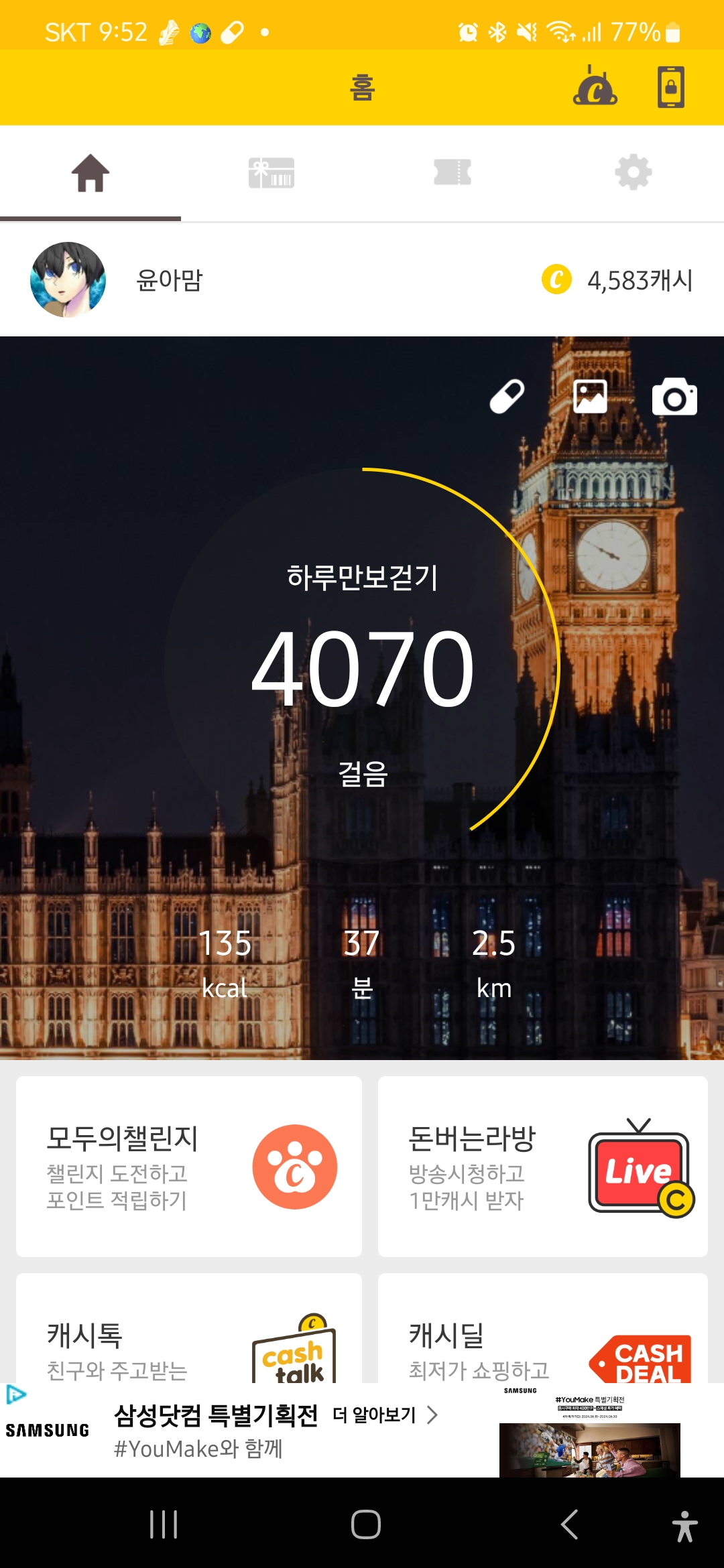Open the settings gear tab
The height and width of the screenshot is (1568, 724).
point(633,172)
